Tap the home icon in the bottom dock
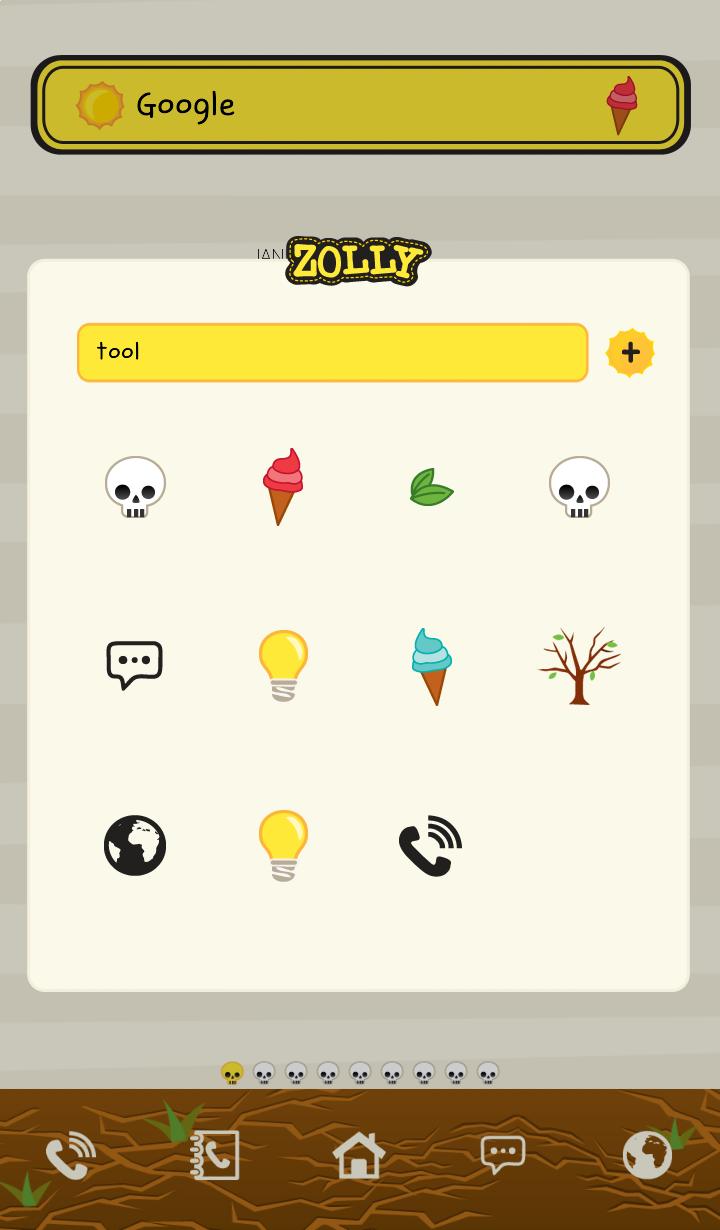This screenshot has height=1230, width=720. click(358, 1155)
